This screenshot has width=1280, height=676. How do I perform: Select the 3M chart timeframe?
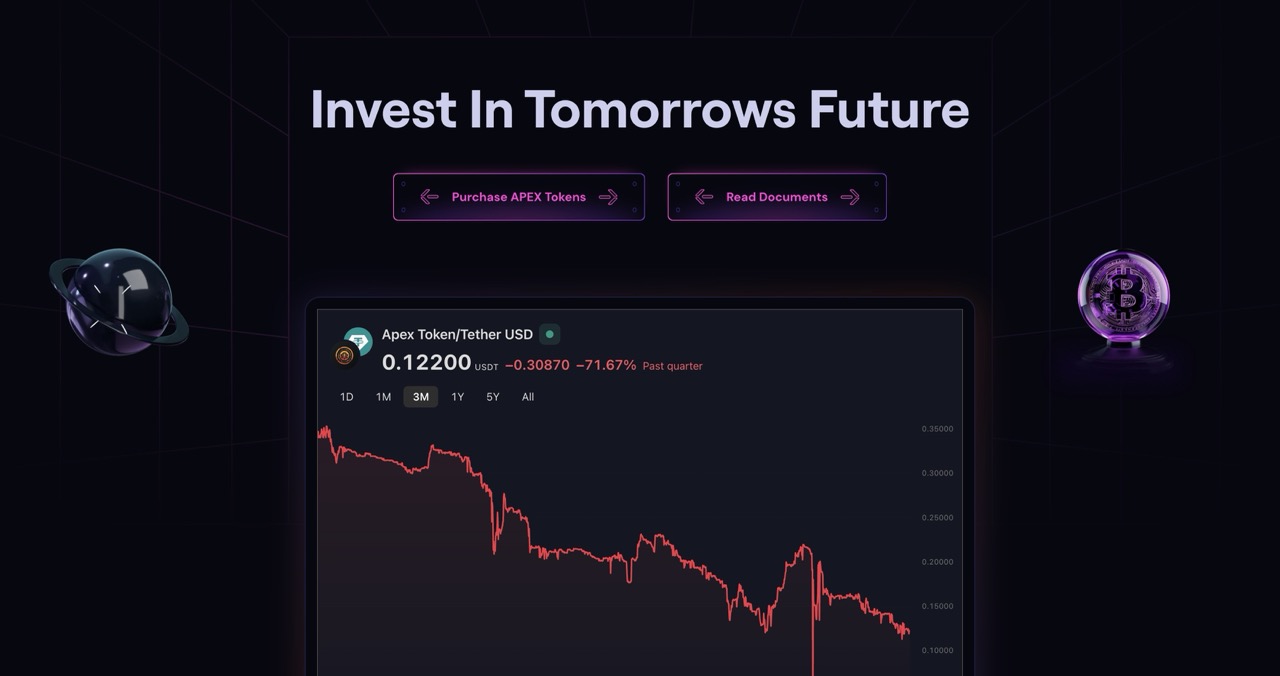tap(420, 397)
